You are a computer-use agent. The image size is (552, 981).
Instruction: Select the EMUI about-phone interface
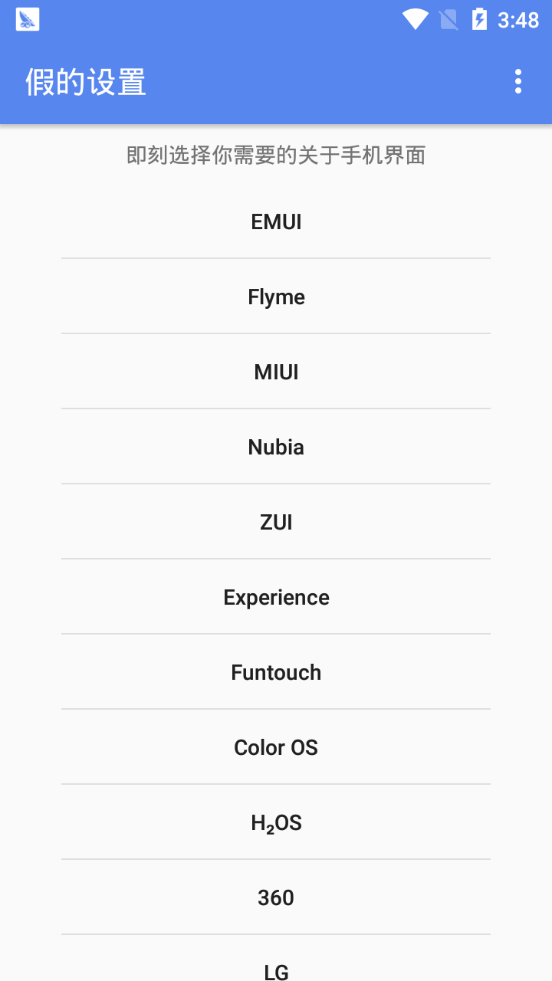tap(276, 221)
